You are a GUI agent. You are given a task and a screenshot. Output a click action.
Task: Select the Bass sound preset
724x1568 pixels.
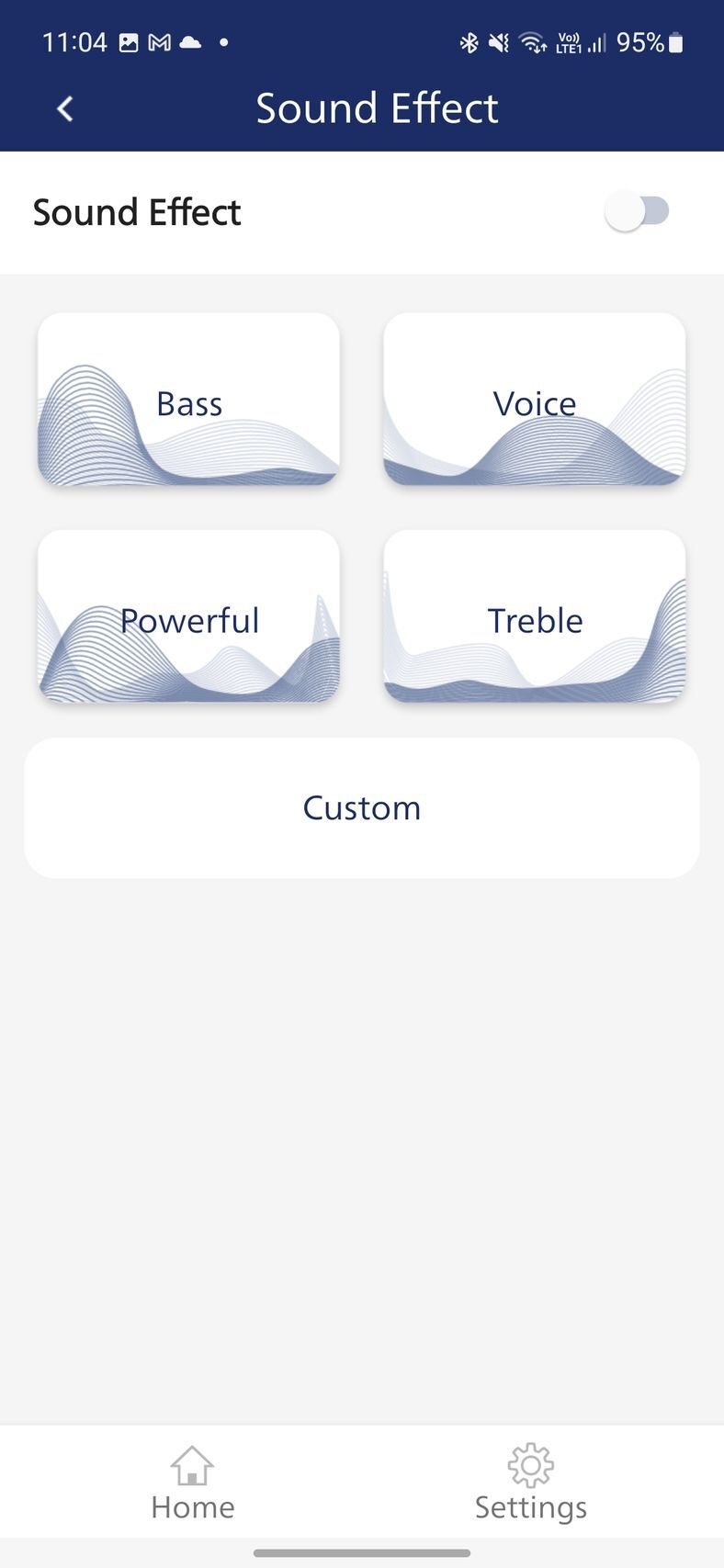point(188,400)
